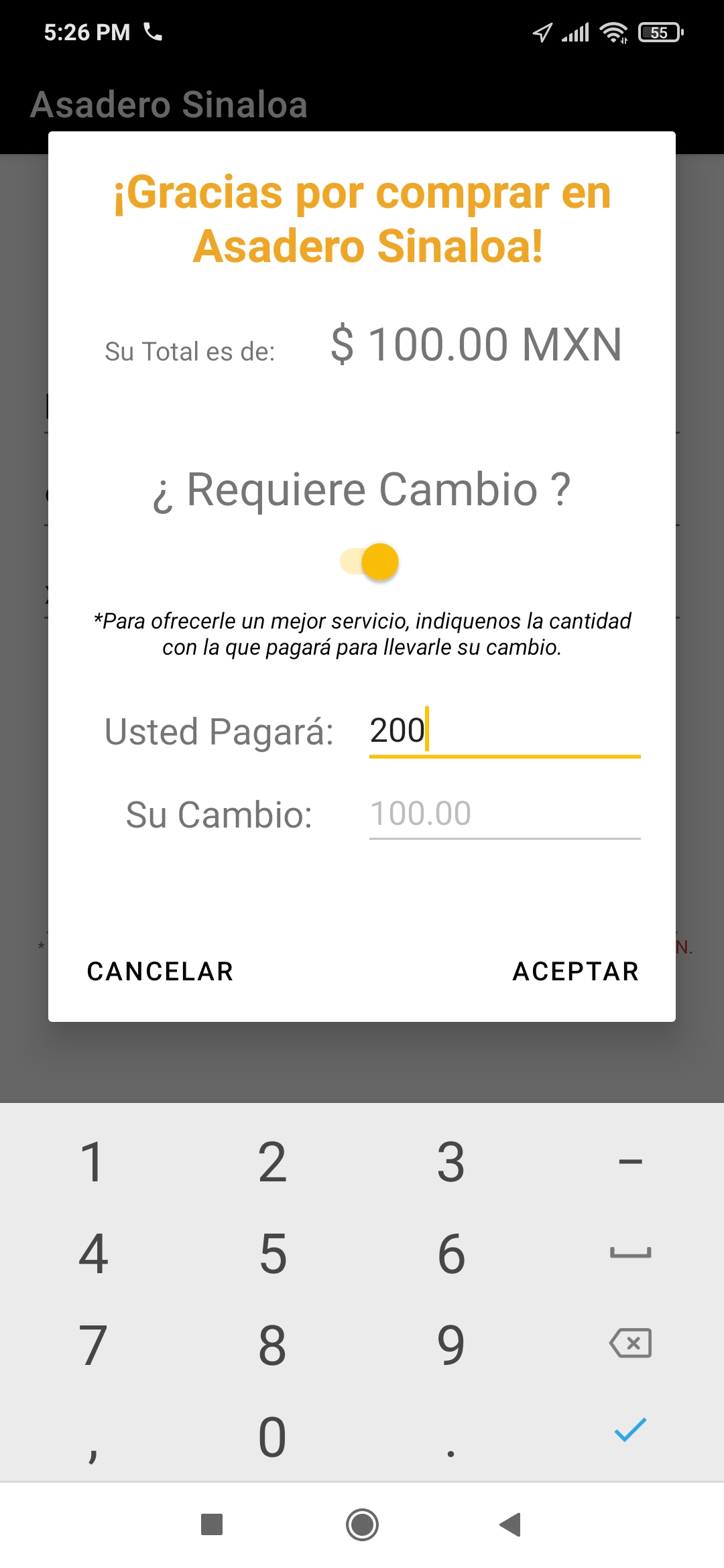This screenshot has height=1568, width=724.
Task: Tap the Su Cambio field
Action: [x=505, y=813]
